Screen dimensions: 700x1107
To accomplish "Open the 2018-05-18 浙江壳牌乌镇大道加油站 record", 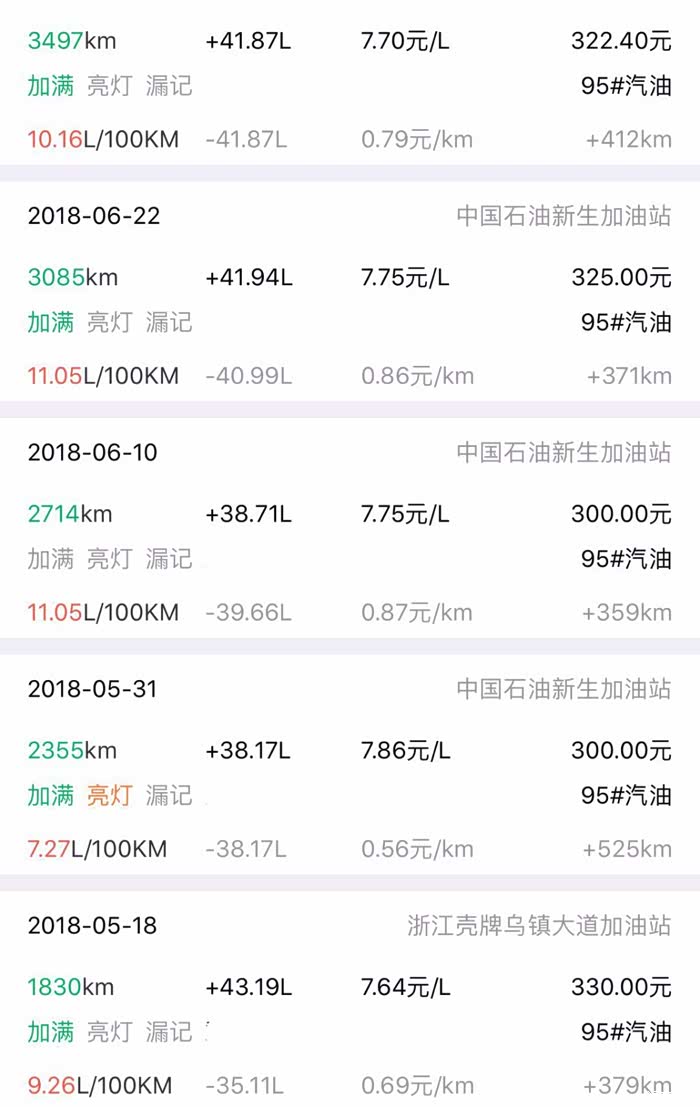I will [350, 1005].
